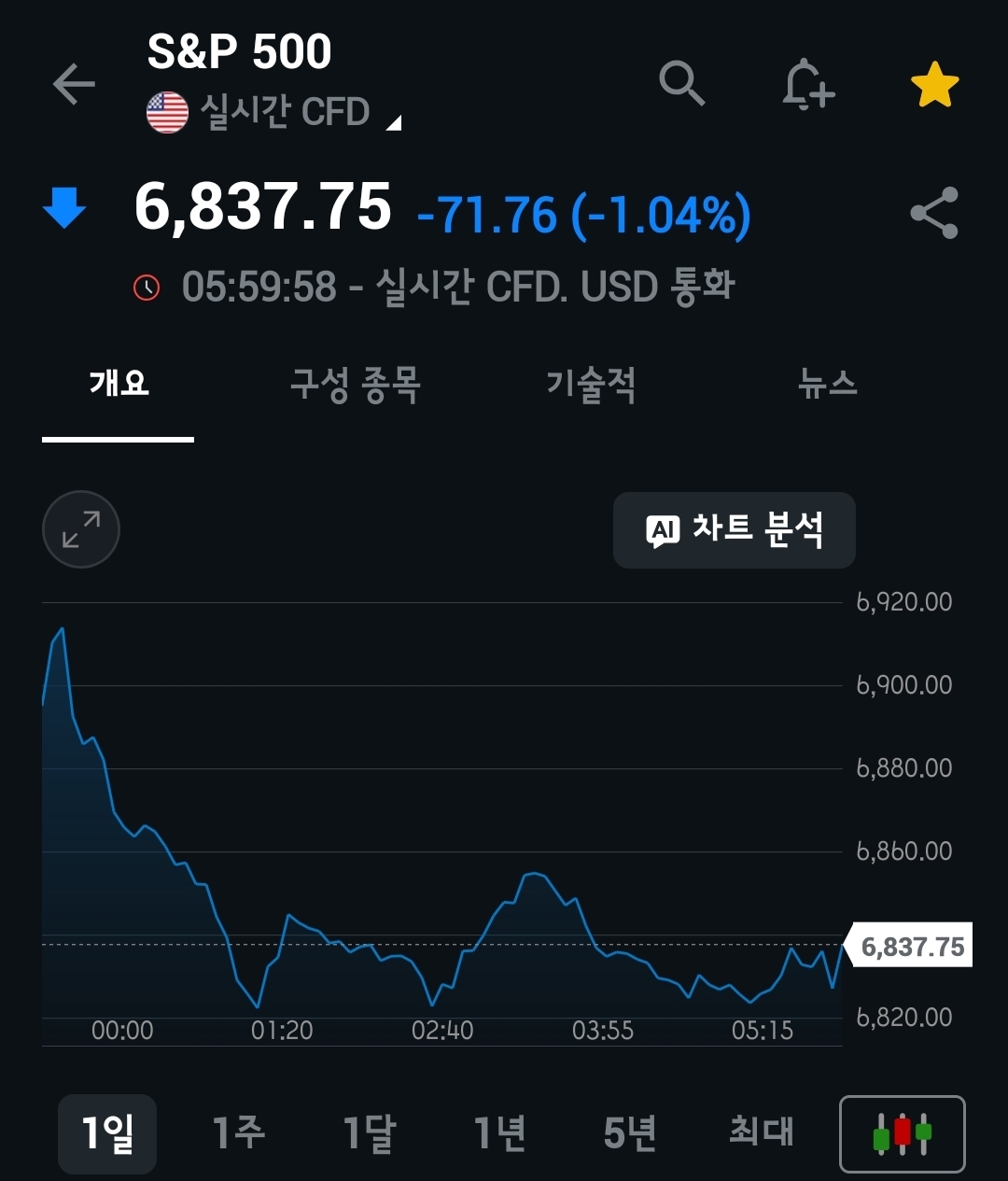Add a price alert with the bell
Screen dimensions: 1008x1181
[x=807, y=86]
